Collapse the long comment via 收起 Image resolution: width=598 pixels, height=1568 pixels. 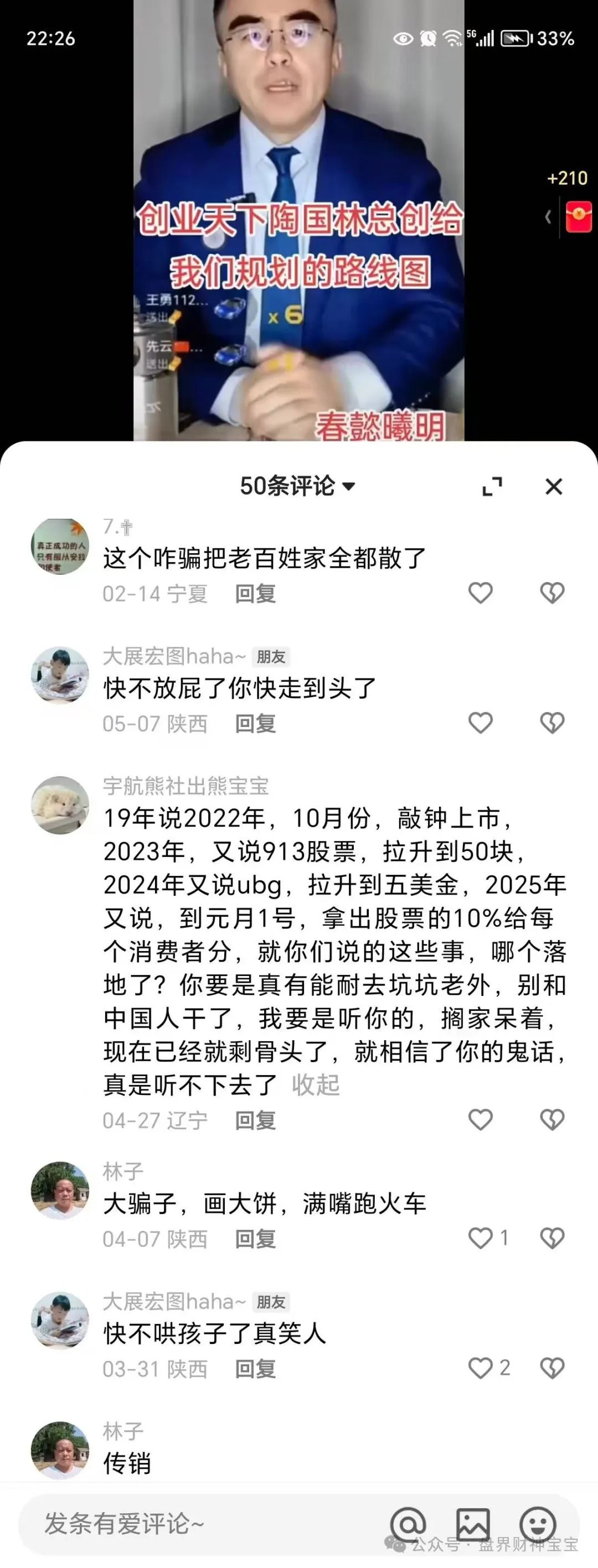316,1084
